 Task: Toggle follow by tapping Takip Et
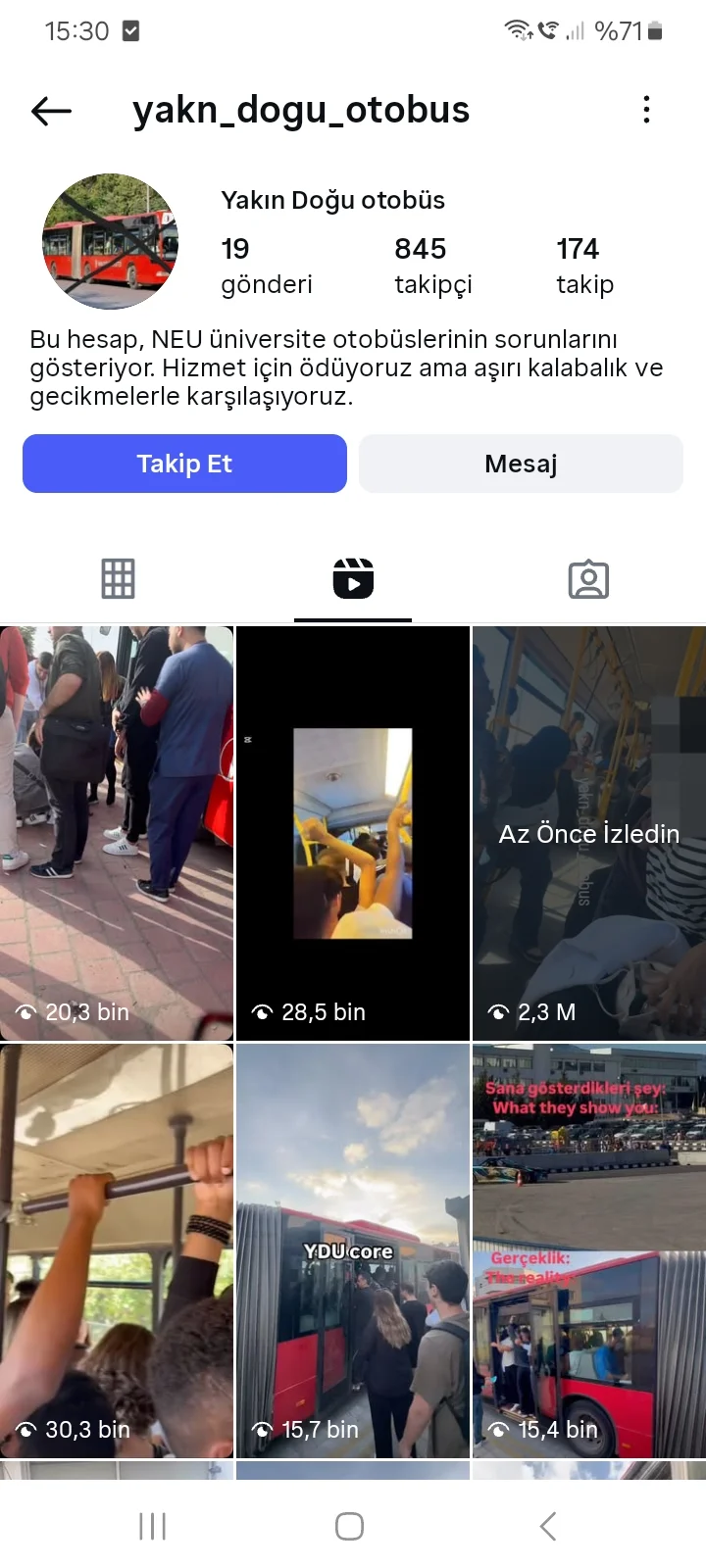click(x=184, y=463)
